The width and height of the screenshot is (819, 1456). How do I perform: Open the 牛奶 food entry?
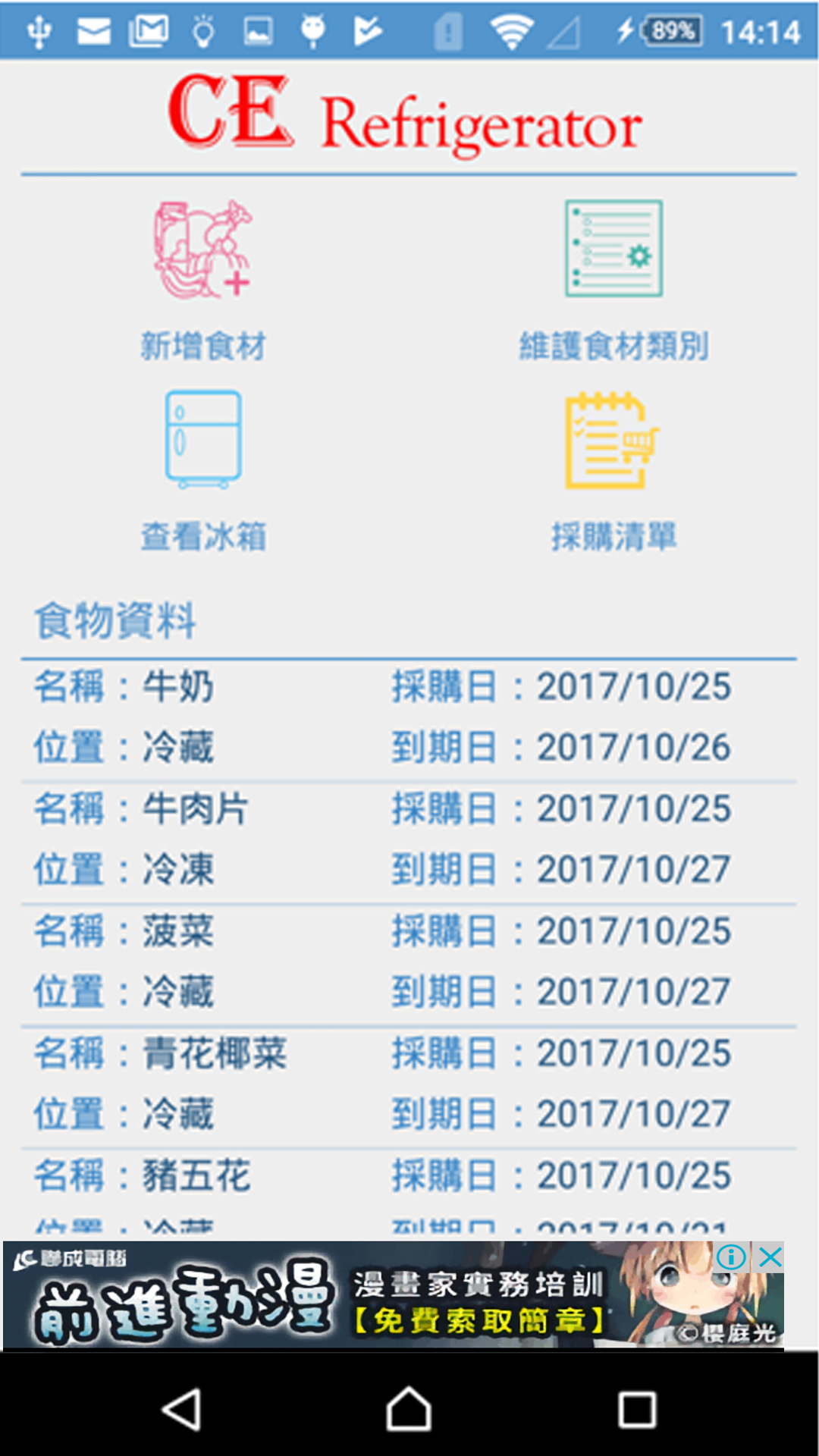tap(409, 717)
